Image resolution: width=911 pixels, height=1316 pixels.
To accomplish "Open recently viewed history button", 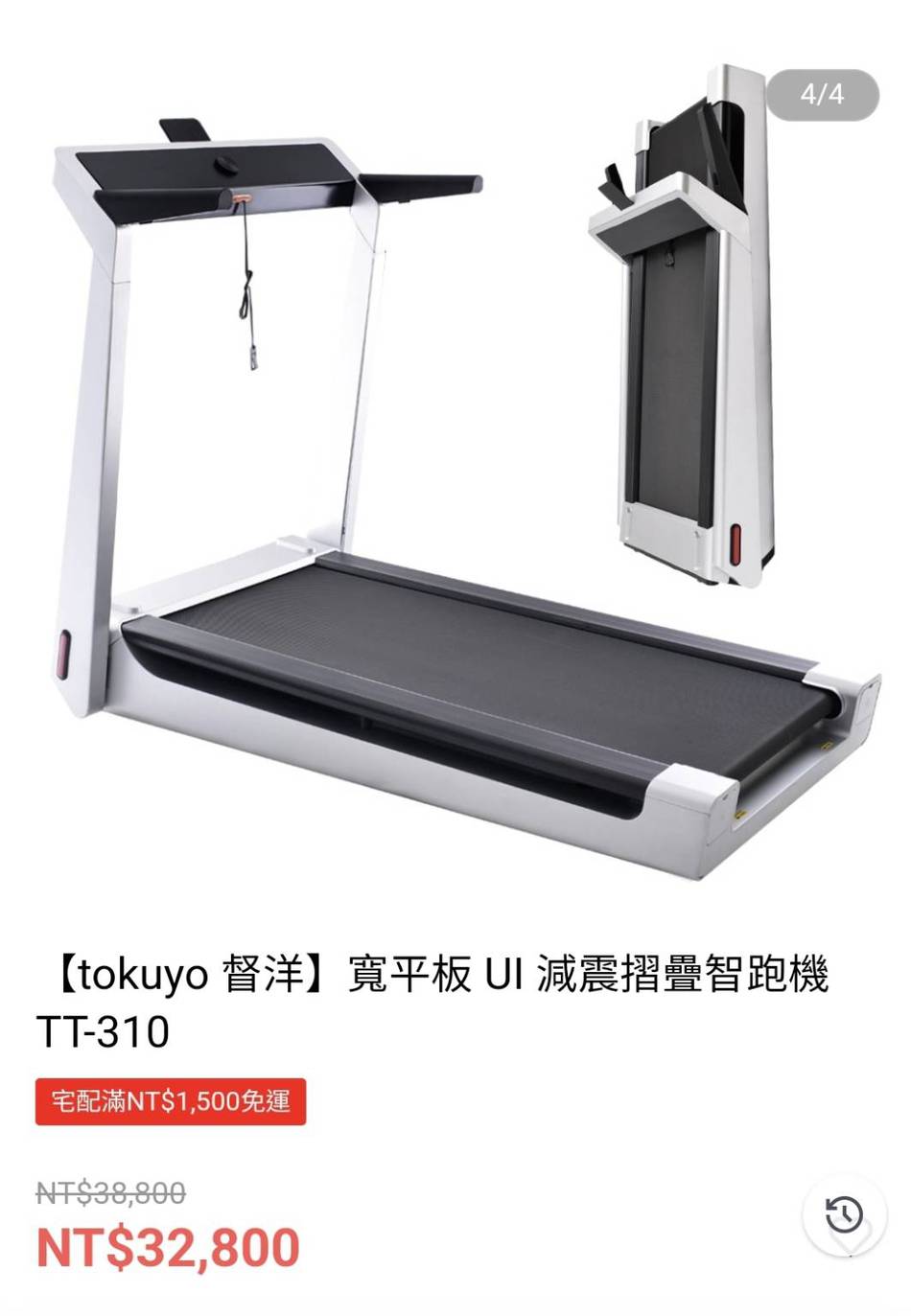I will (x=843, y=1214).
